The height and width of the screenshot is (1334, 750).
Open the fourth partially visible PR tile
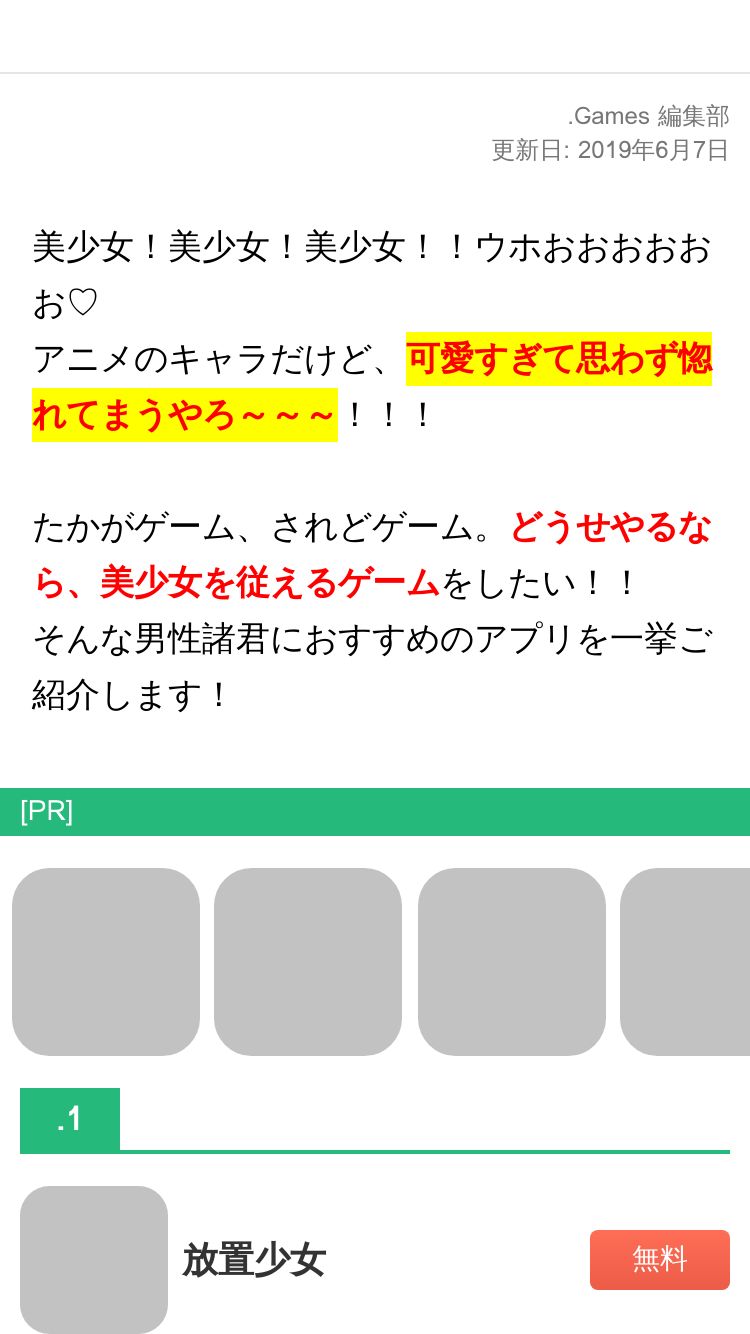coord(686,962)
